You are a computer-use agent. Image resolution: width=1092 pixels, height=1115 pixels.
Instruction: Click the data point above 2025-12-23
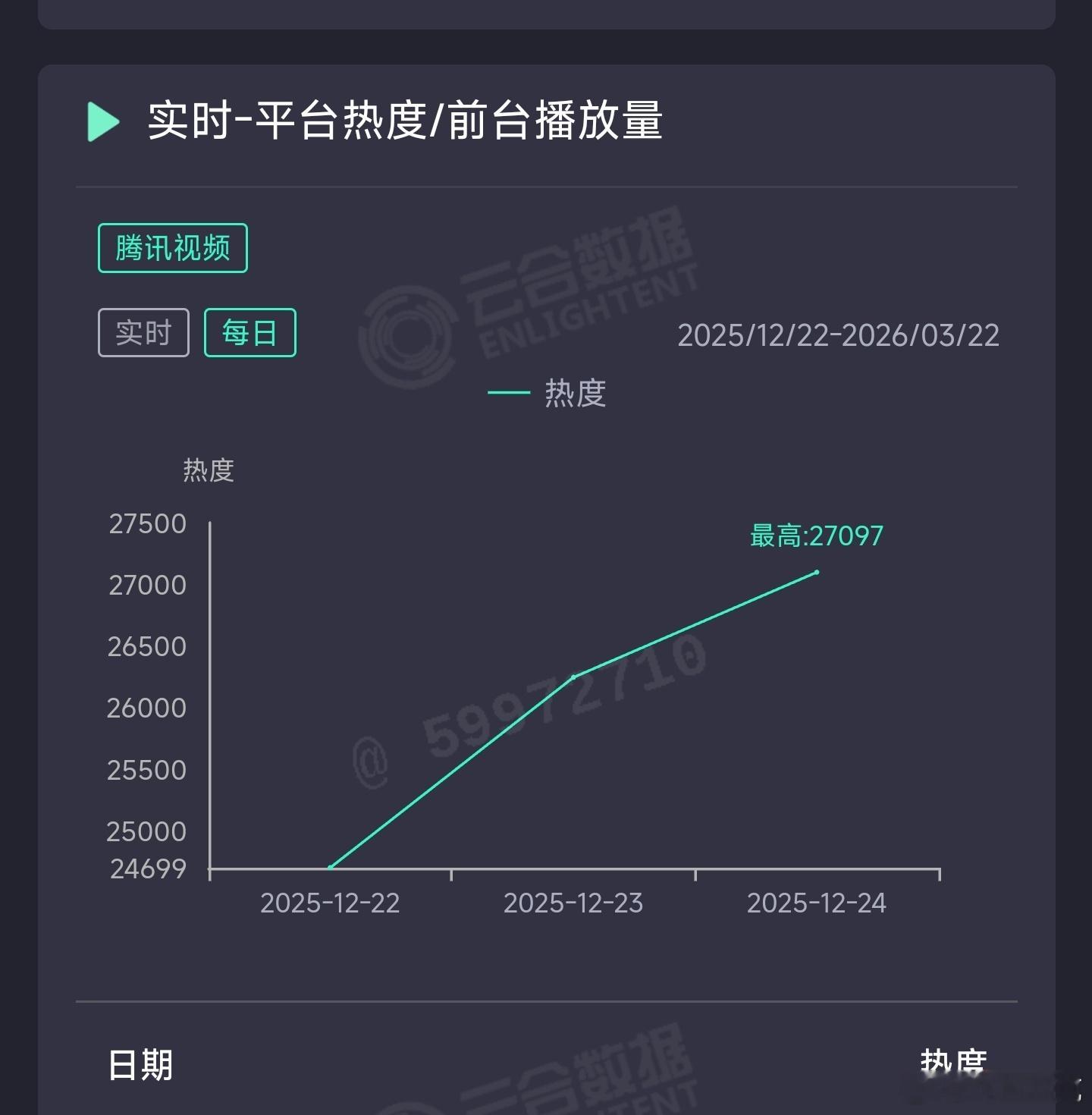tap(574, 675)
